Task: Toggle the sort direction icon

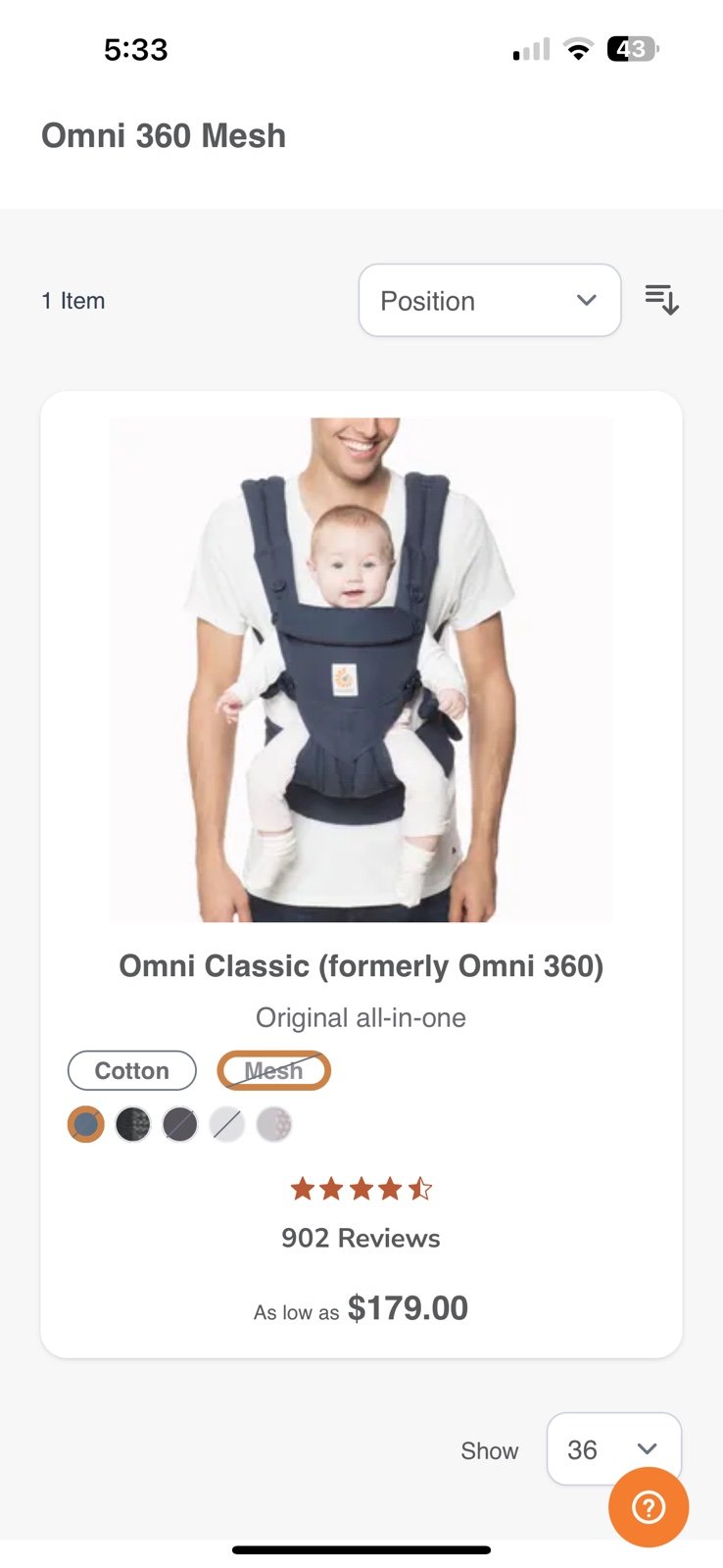Action: click(x=661, y=300)
